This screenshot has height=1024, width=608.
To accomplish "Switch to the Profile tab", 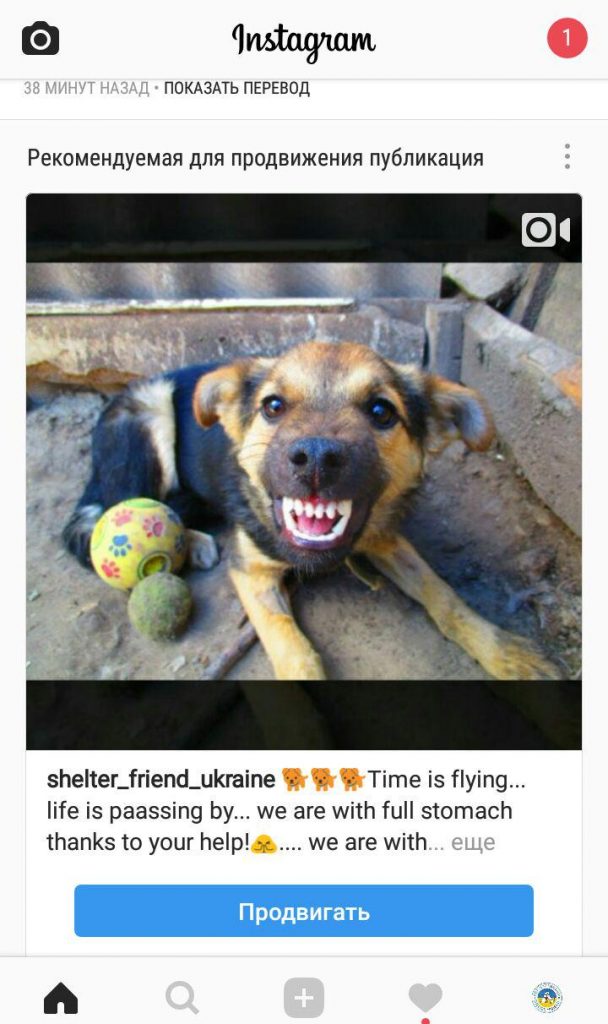I will tap(546, 997).
